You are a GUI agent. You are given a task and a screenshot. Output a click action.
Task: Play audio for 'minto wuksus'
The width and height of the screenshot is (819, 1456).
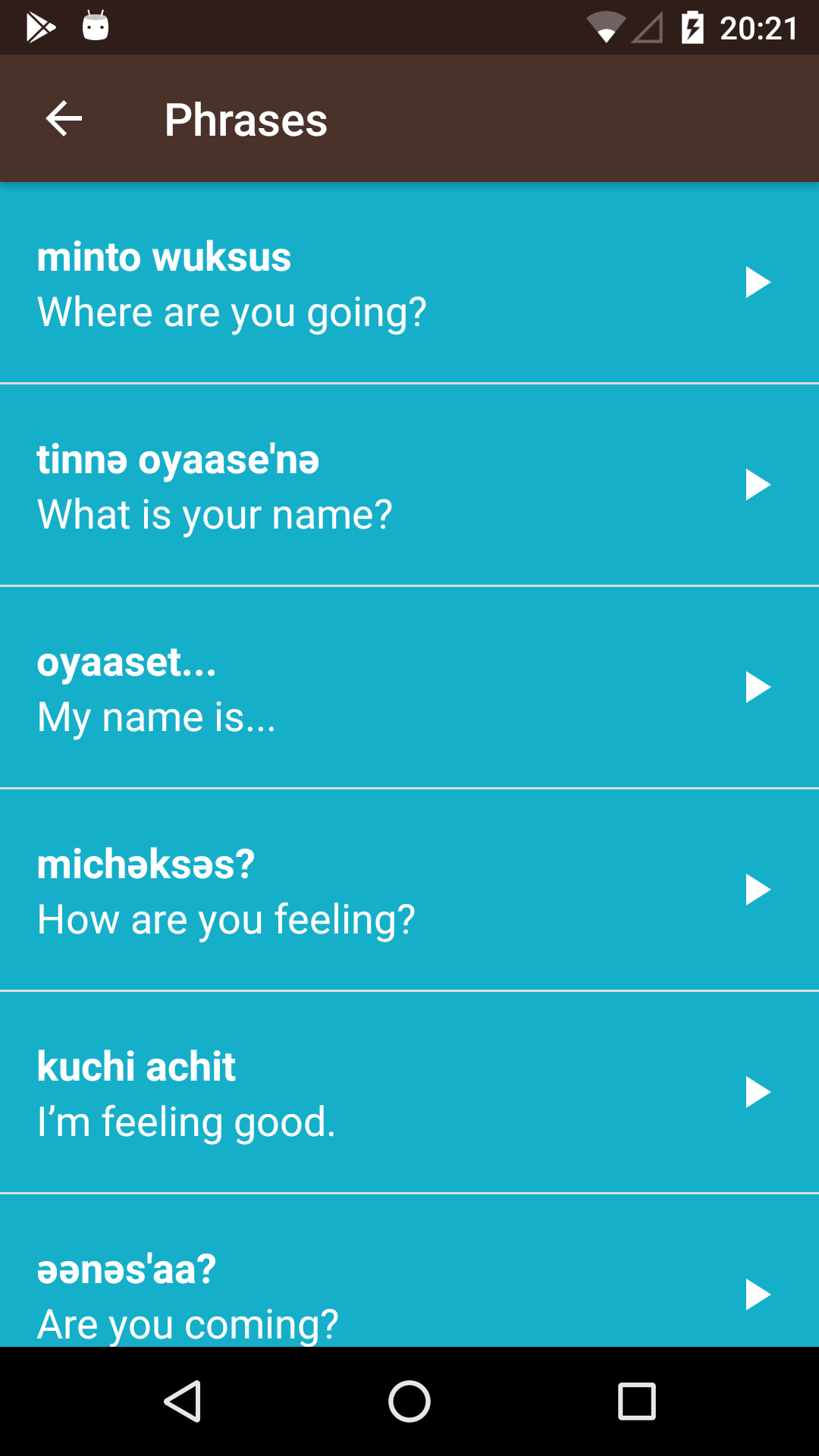(x=758, y=282)
